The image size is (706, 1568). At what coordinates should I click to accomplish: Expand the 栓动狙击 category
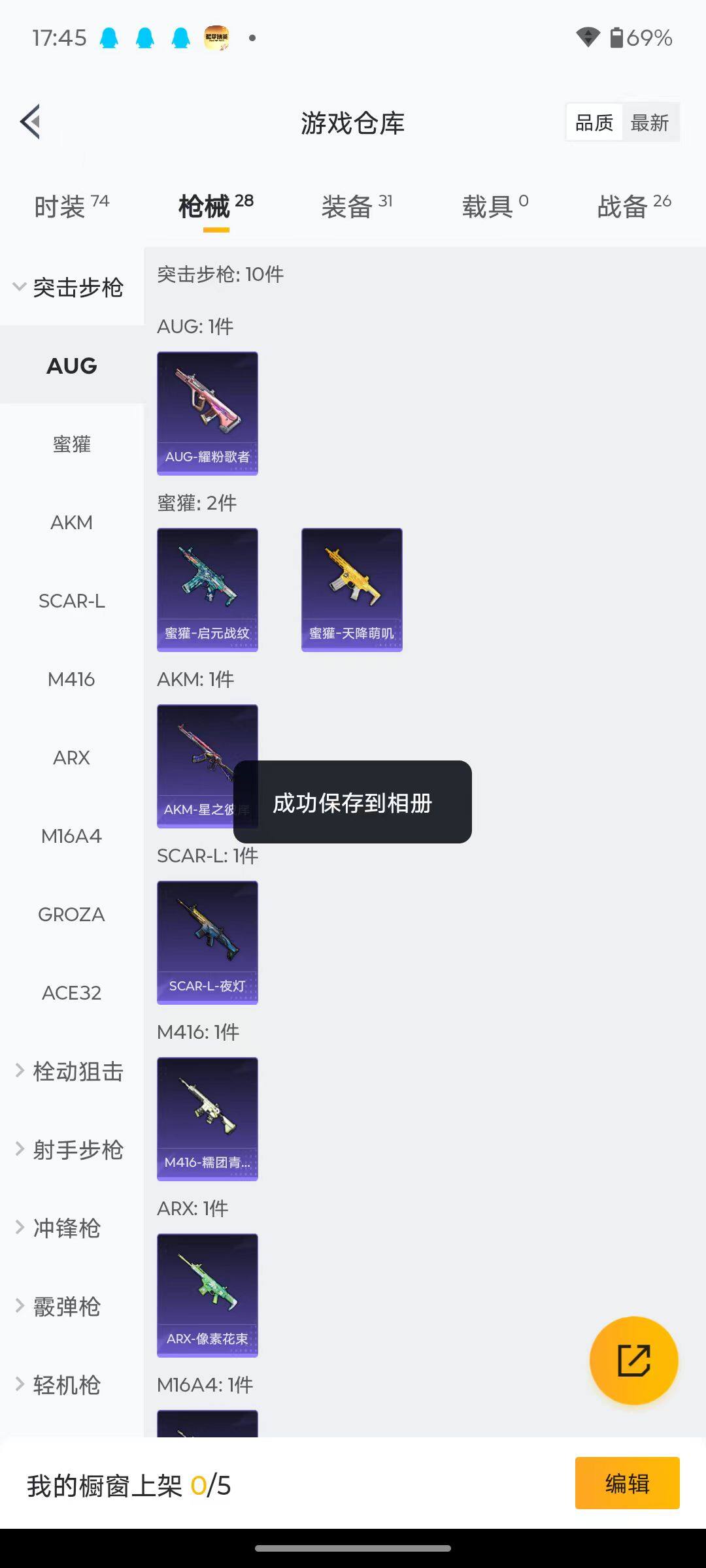pos(71,1071)
